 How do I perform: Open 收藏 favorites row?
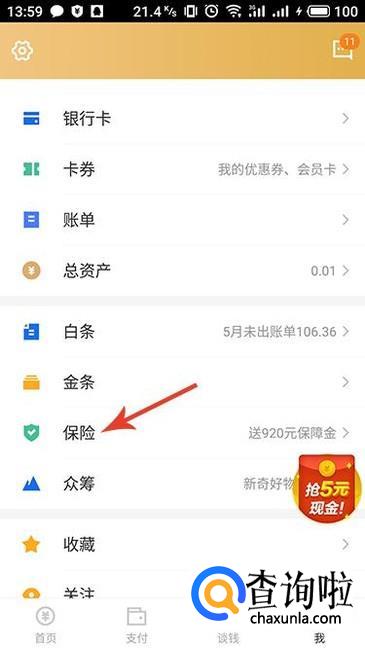tap(182, 544)
